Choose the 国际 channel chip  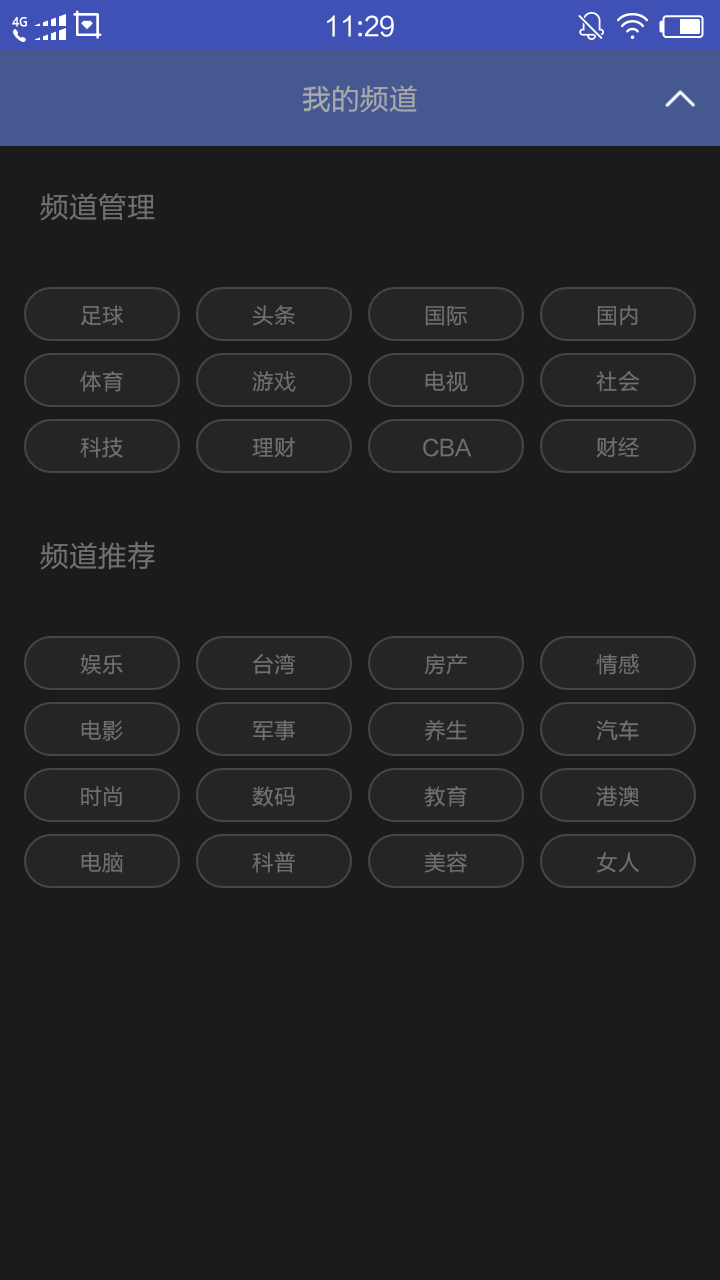coord(446,315)
